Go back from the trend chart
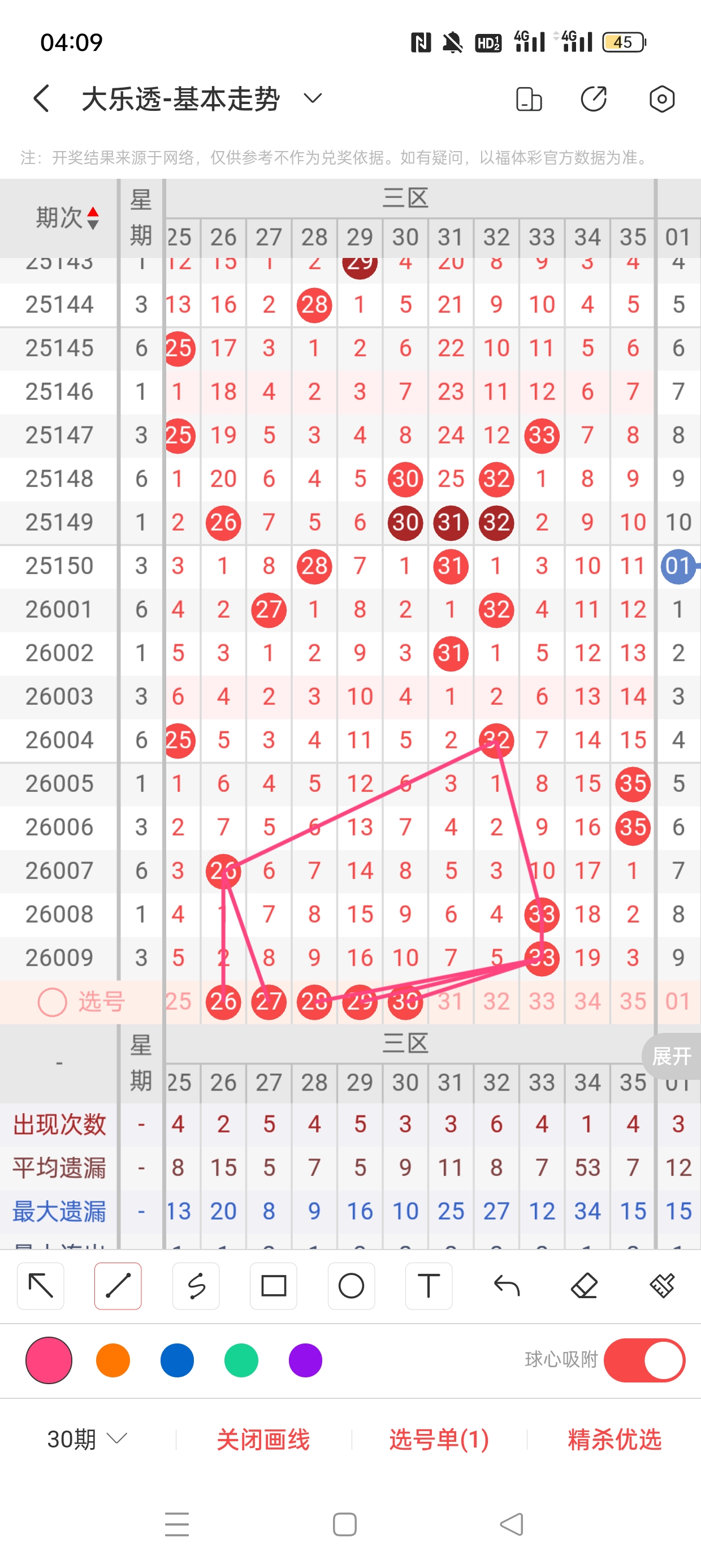This screenshot has width=701, height=1568. tap(41, 98)
